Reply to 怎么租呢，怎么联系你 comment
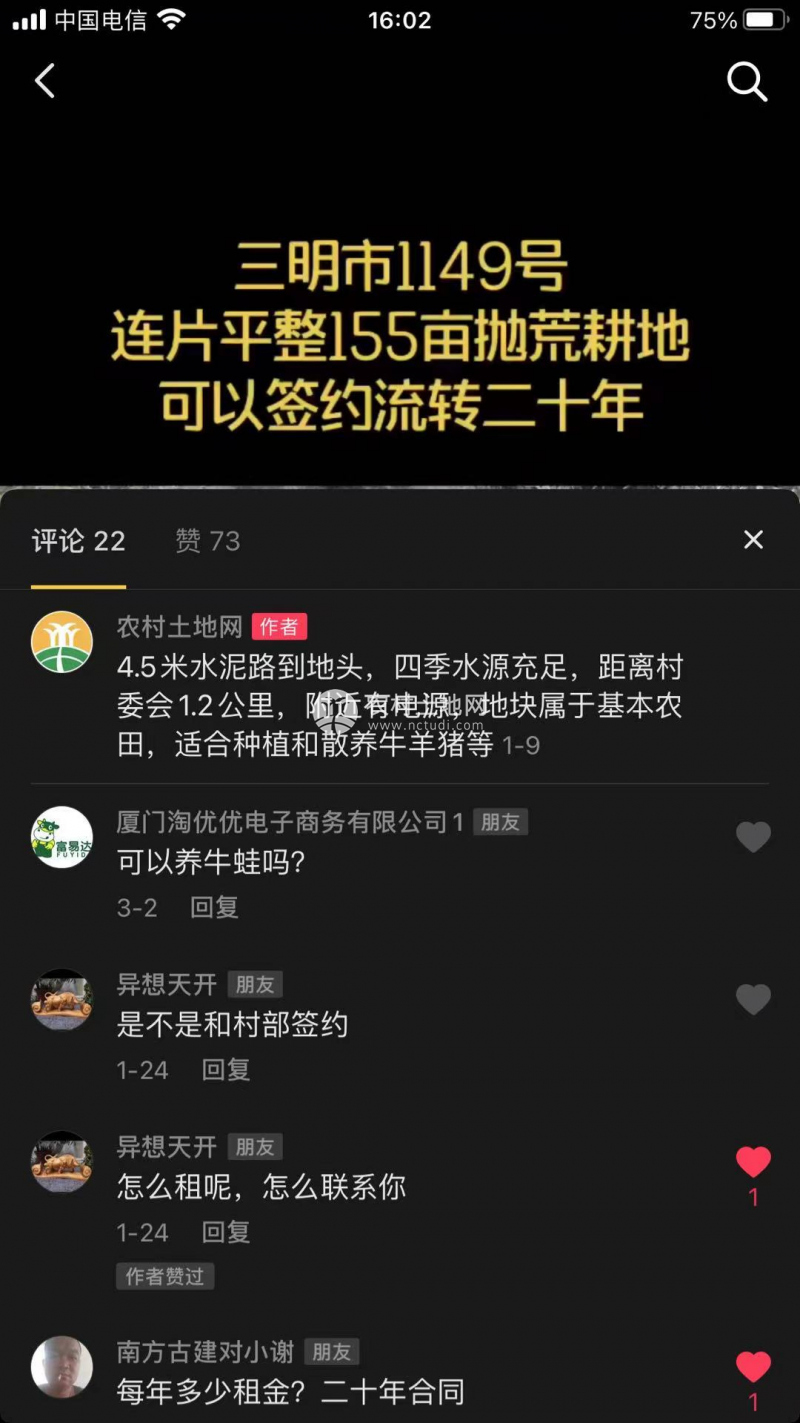 click(x=226, y=1232)
